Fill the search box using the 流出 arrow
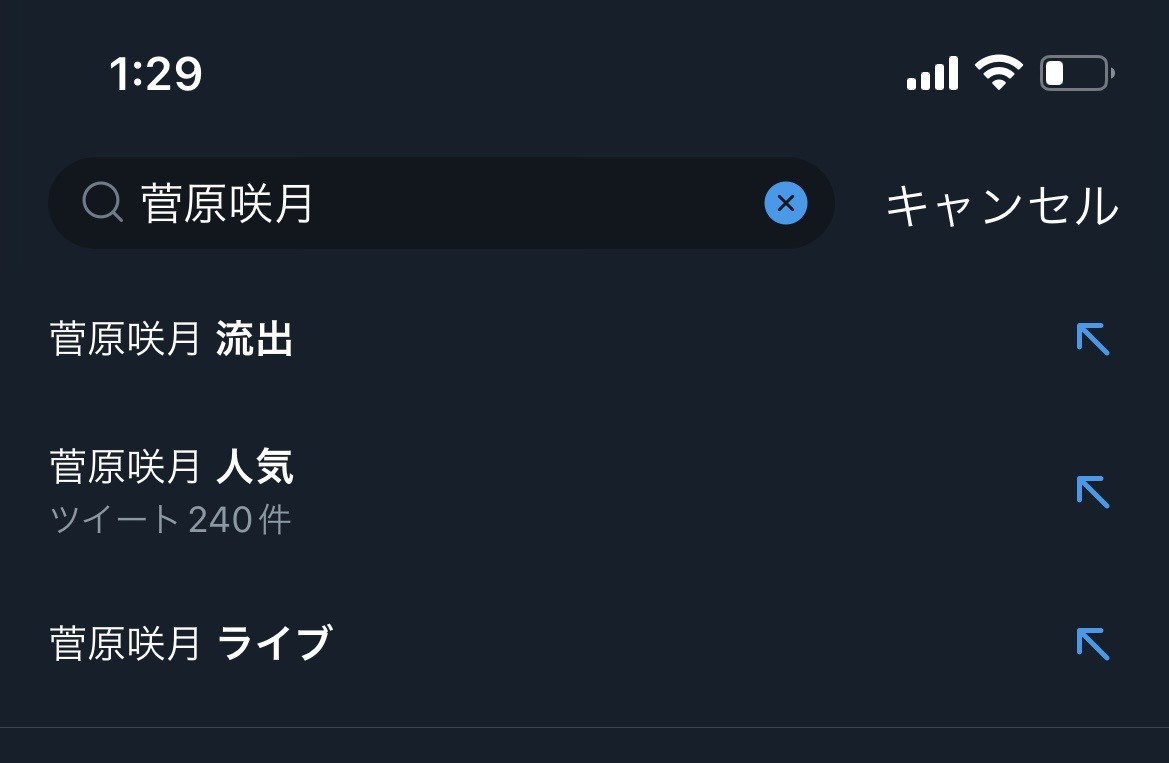Image resolution: width=1169 pixels, height=763 pixels. coord(1092,340)
